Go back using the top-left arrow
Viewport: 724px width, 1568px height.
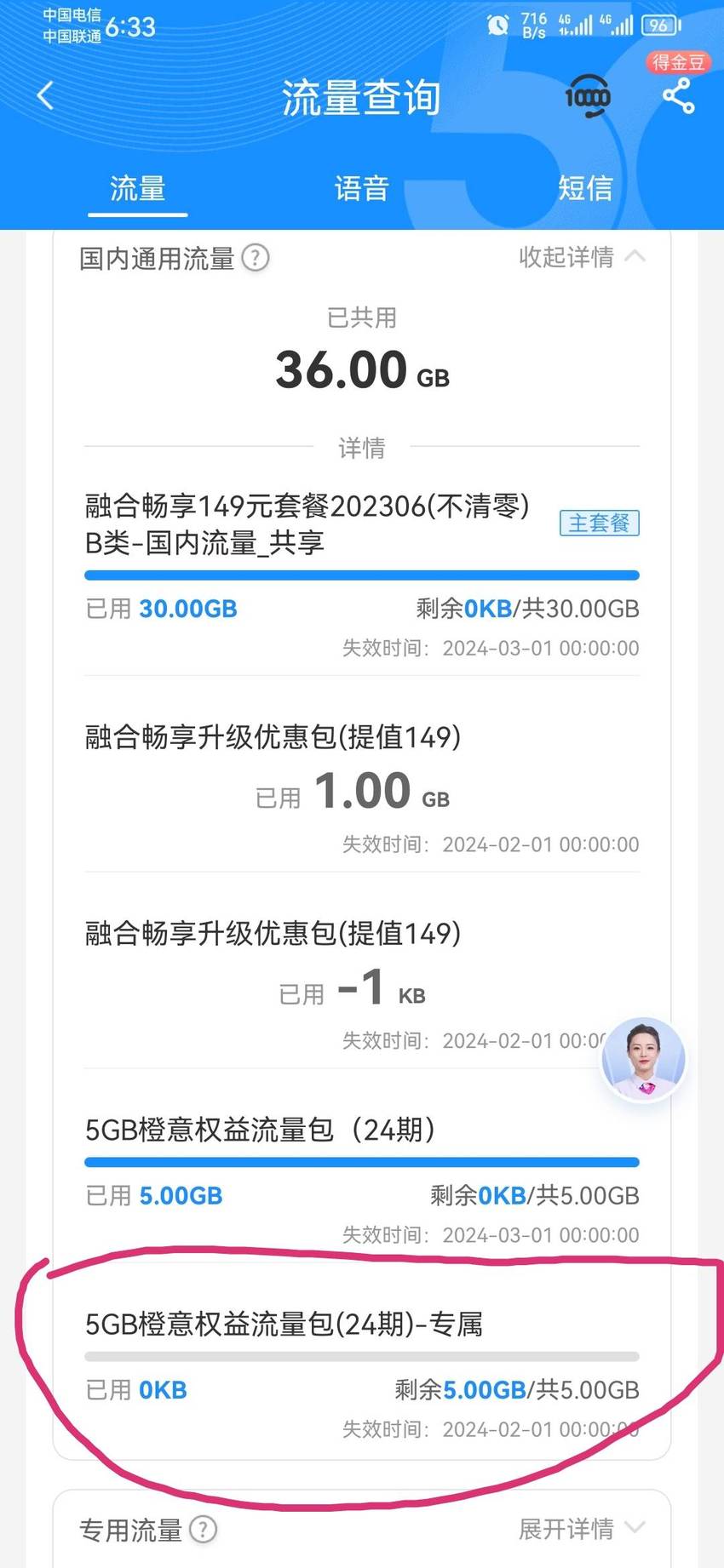46,95
